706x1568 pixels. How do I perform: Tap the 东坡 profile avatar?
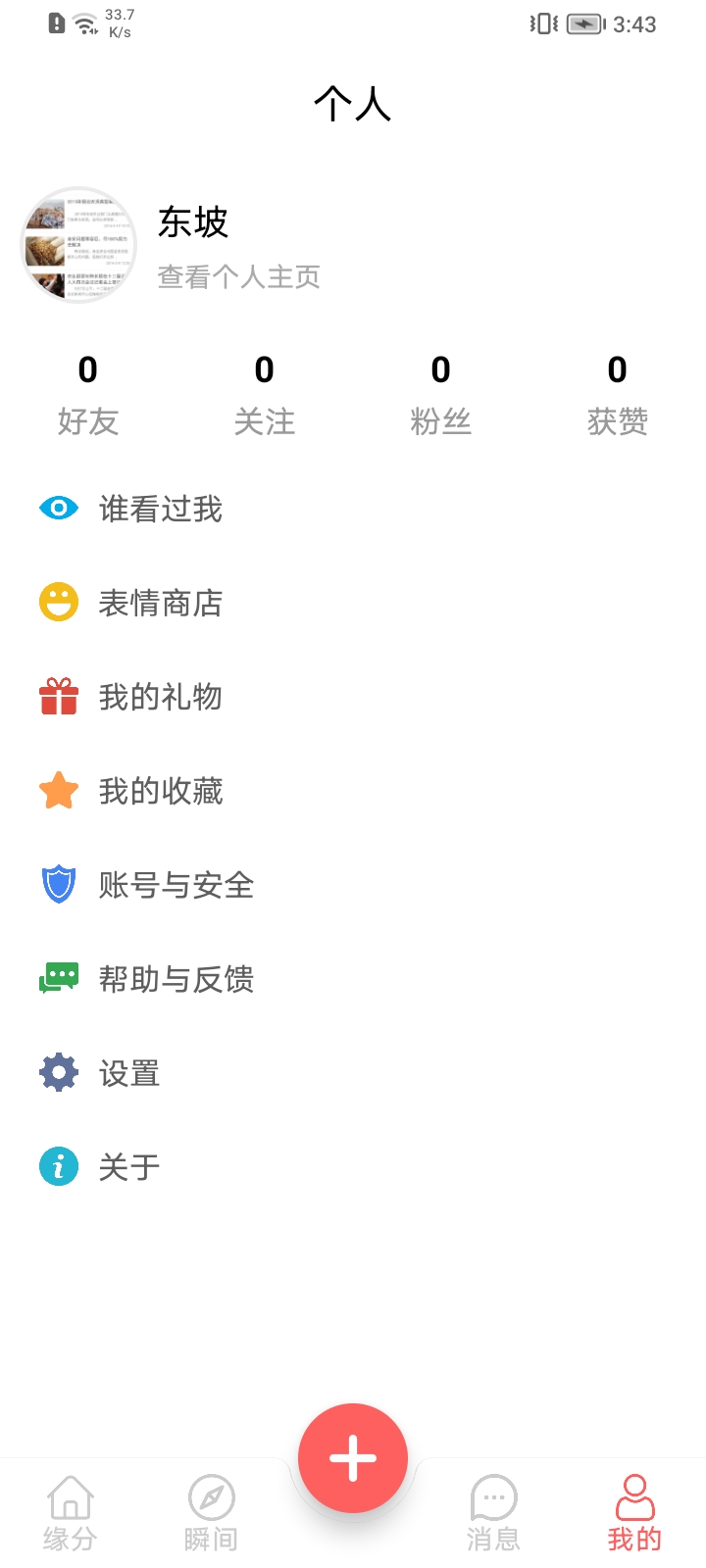click(x=78, y=245)
